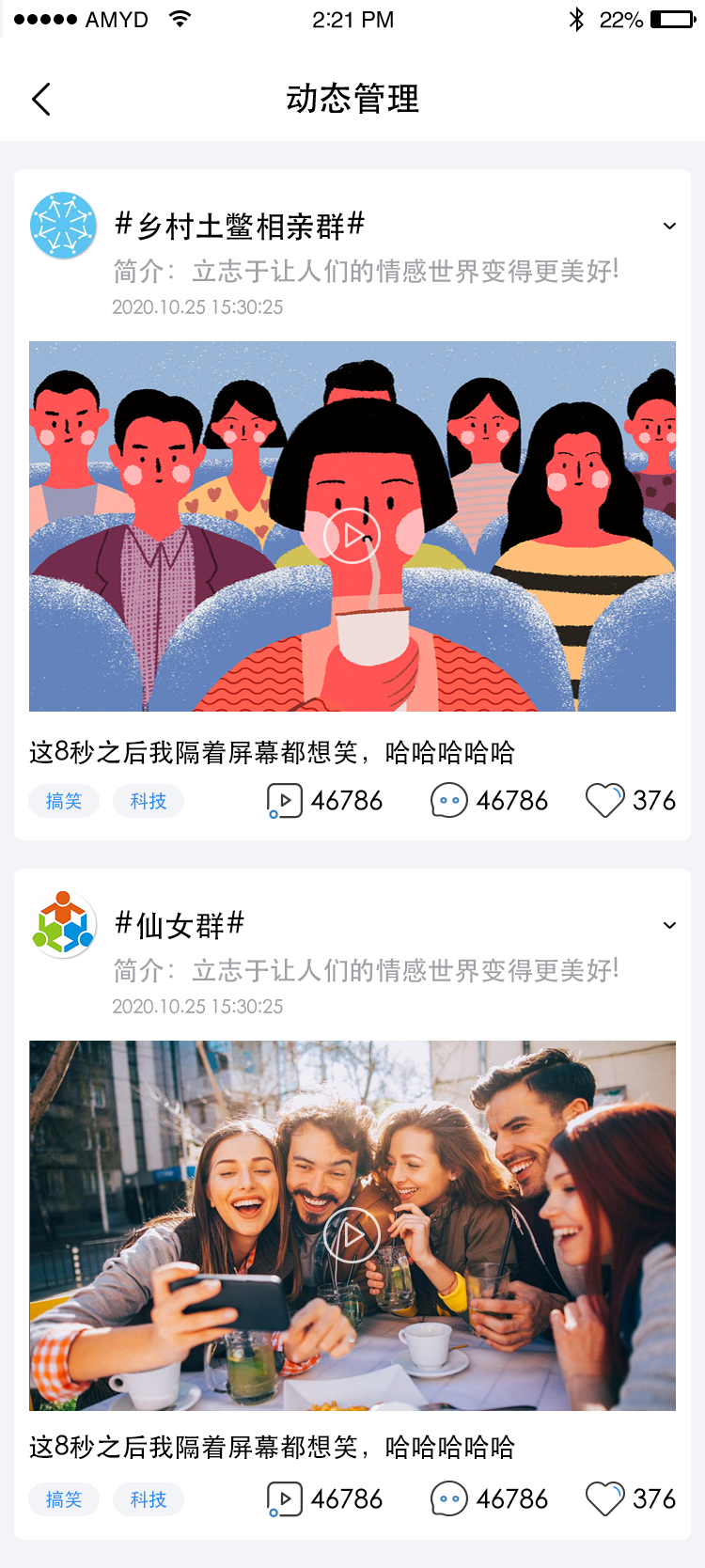The image size is (705, 1568).
Task: Select 搞笑 tag under #仙女群# post
Action: 64,1499
